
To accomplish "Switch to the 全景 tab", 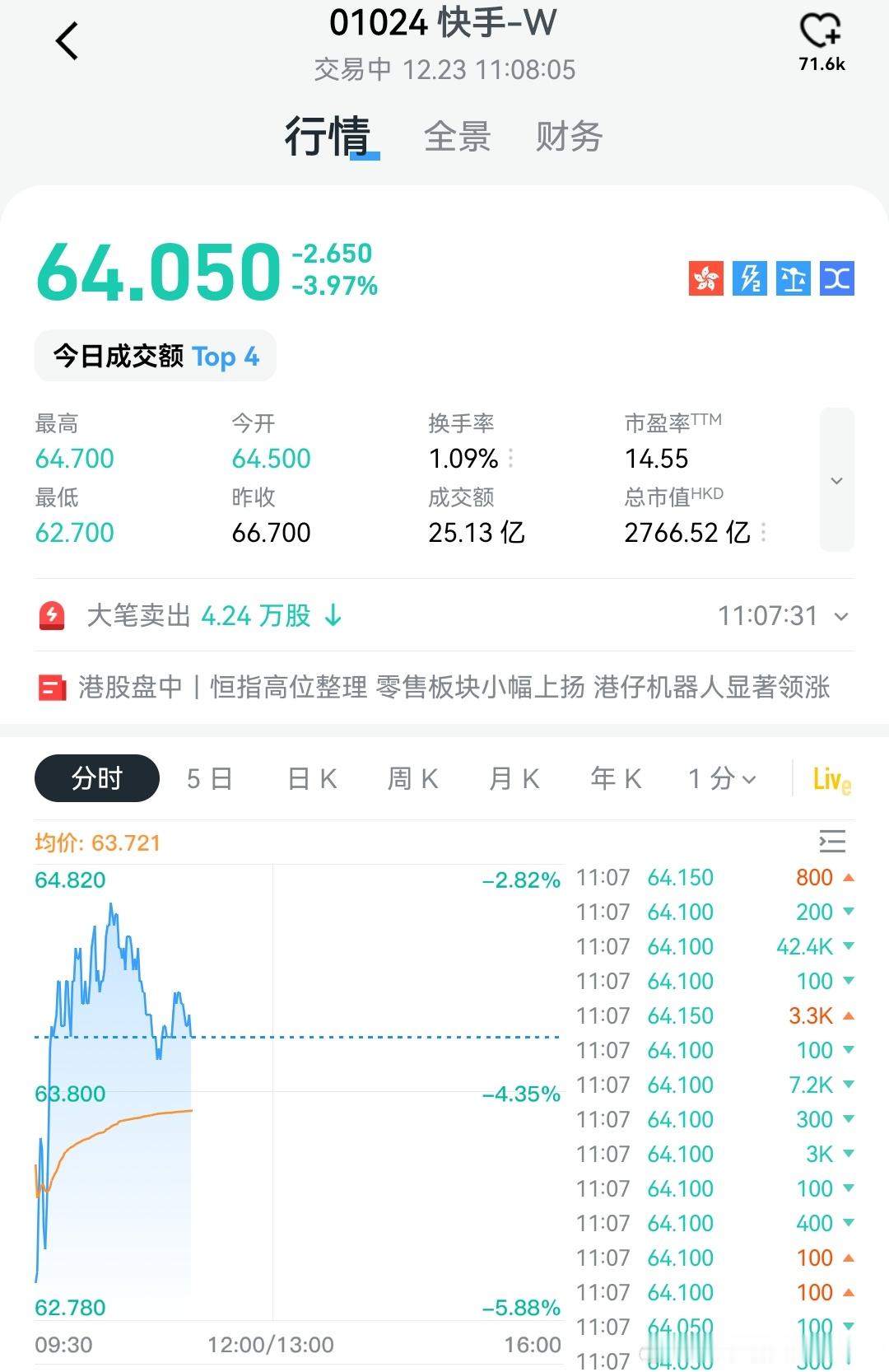I will [x=458, y=137].
